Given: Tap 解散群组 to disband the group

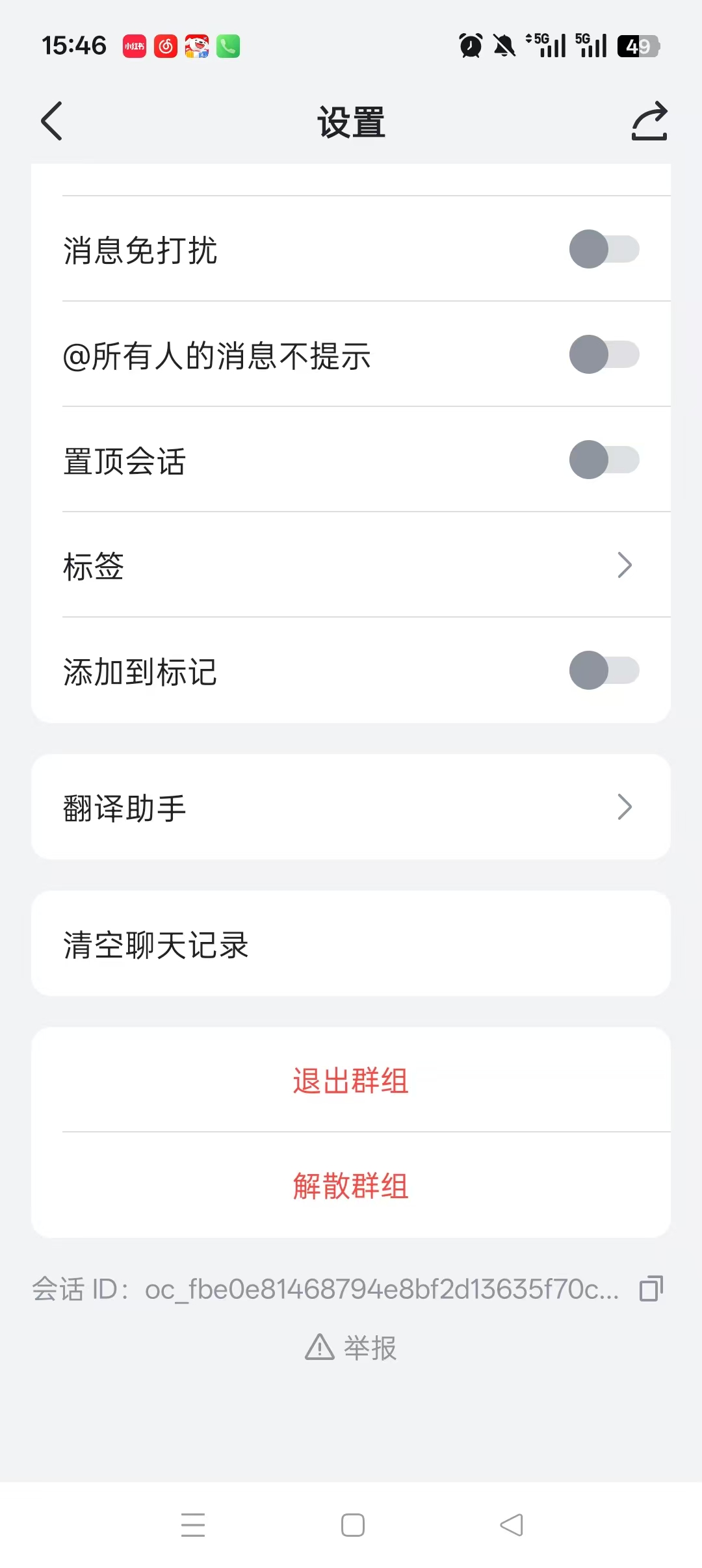Looking at the screenshot, I should [351, 1186].
